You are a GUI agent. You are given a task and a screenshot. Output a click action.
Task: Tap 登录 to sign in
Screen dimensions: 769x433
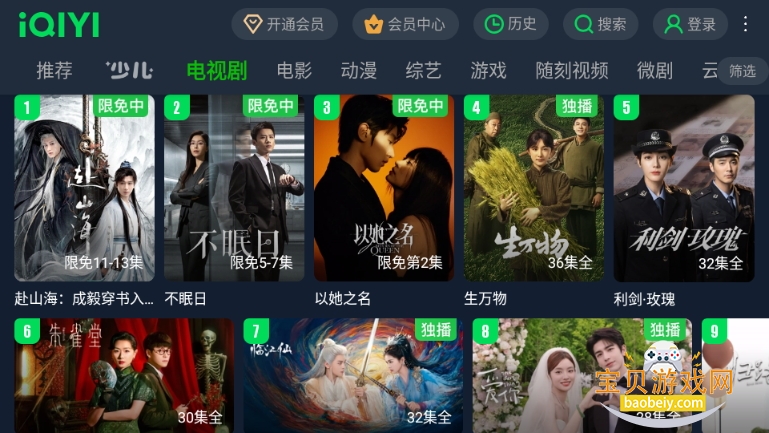(690, 24)
